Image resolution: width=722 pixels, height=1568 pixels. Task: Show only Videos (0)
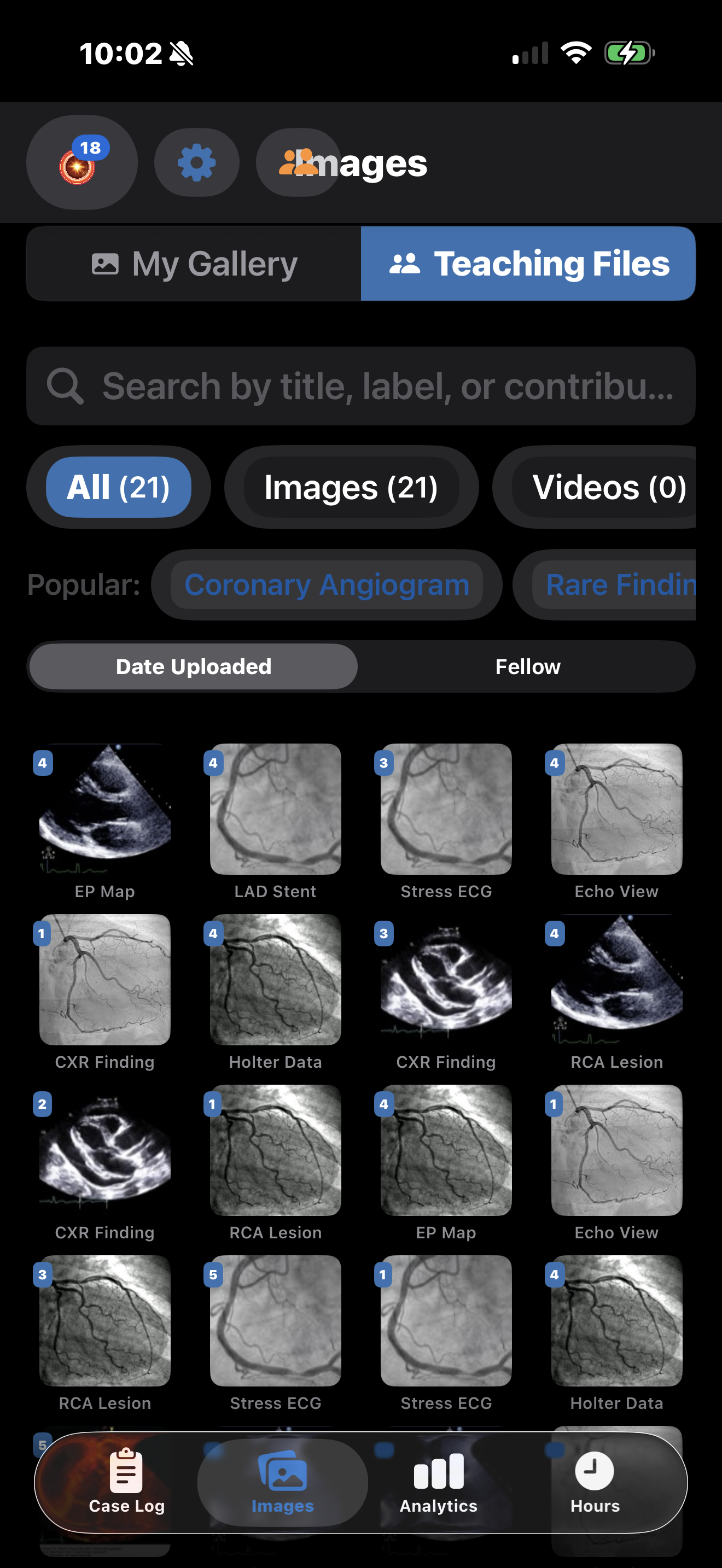click(603, 487)
